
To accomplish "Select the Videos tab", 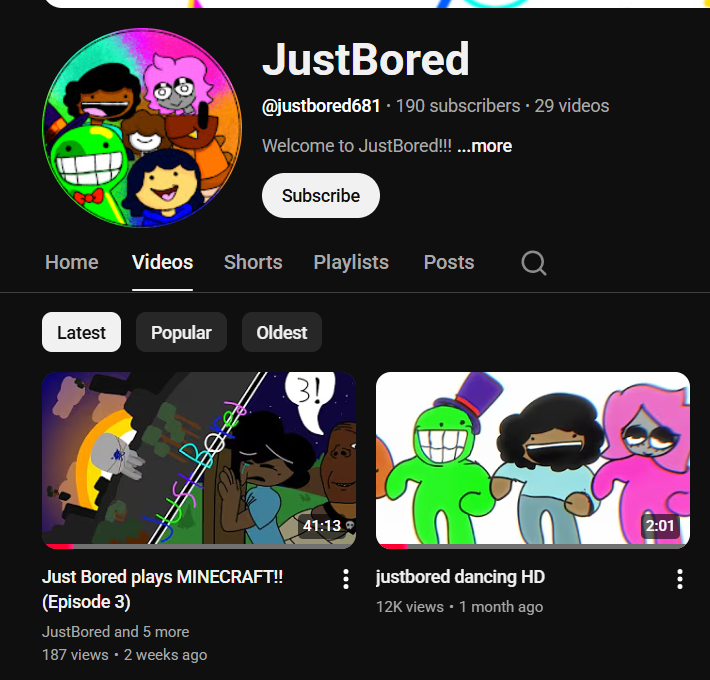I will point(162,262).
